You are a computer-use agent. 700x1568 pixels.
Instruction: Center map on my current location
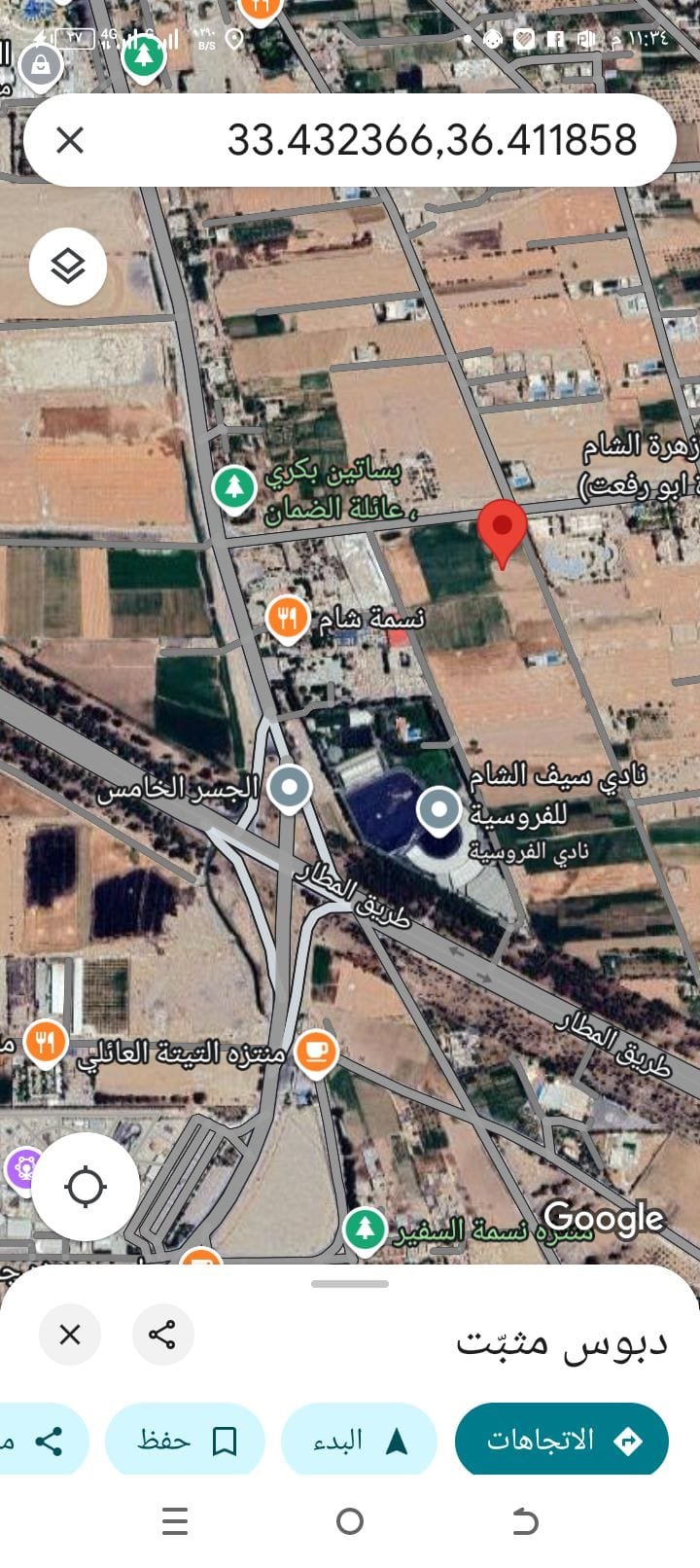tap(86, 1187)
